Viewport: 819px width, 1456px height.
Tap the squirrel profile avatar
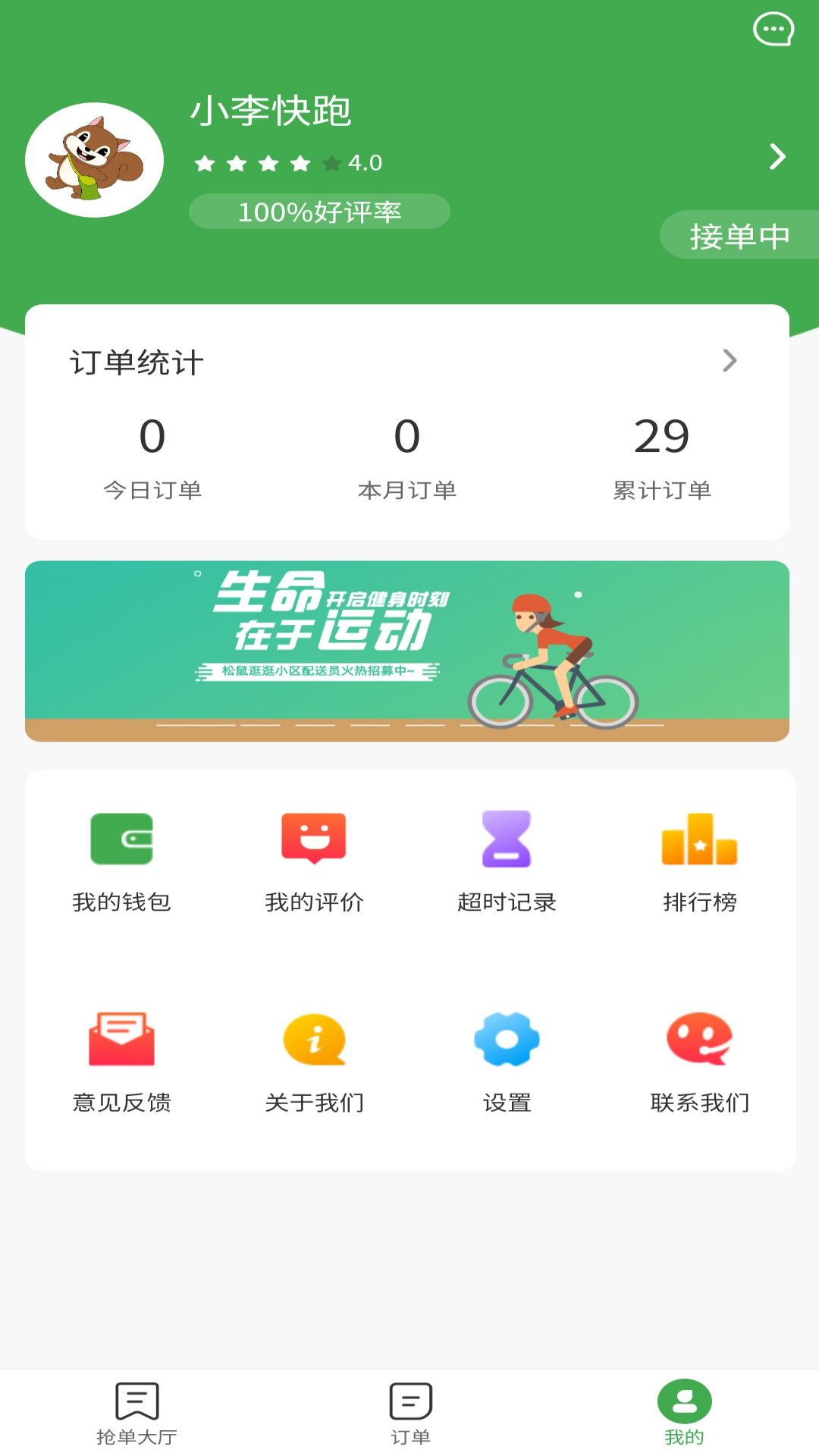click(94, 160)
